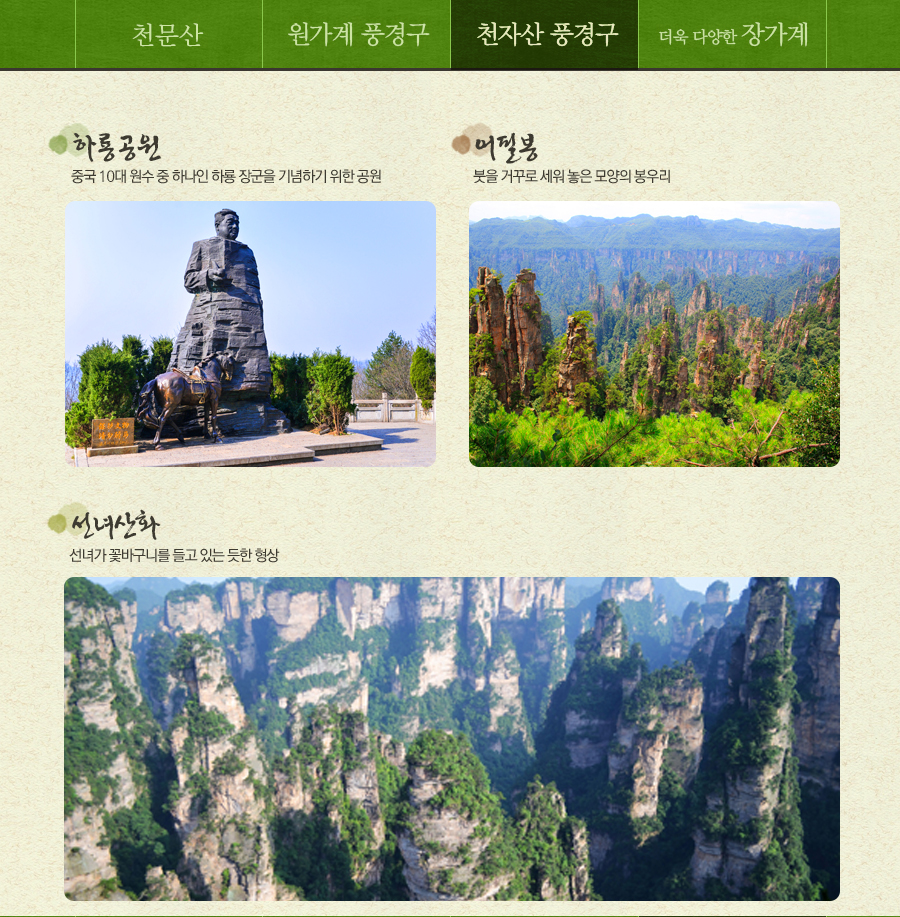
Task: Go to 더욱 다양한 장가계 tab
Action: pos(732,34)
